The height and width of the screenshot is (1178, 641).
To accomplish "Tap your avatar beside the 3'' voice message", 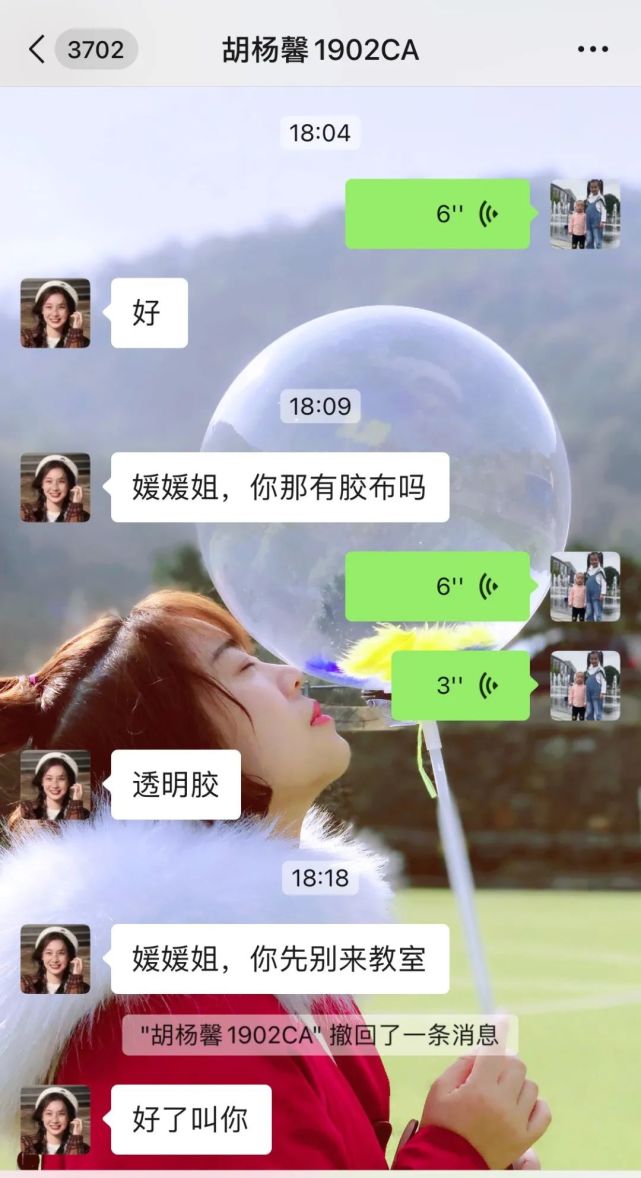I will tap(585, 686).
